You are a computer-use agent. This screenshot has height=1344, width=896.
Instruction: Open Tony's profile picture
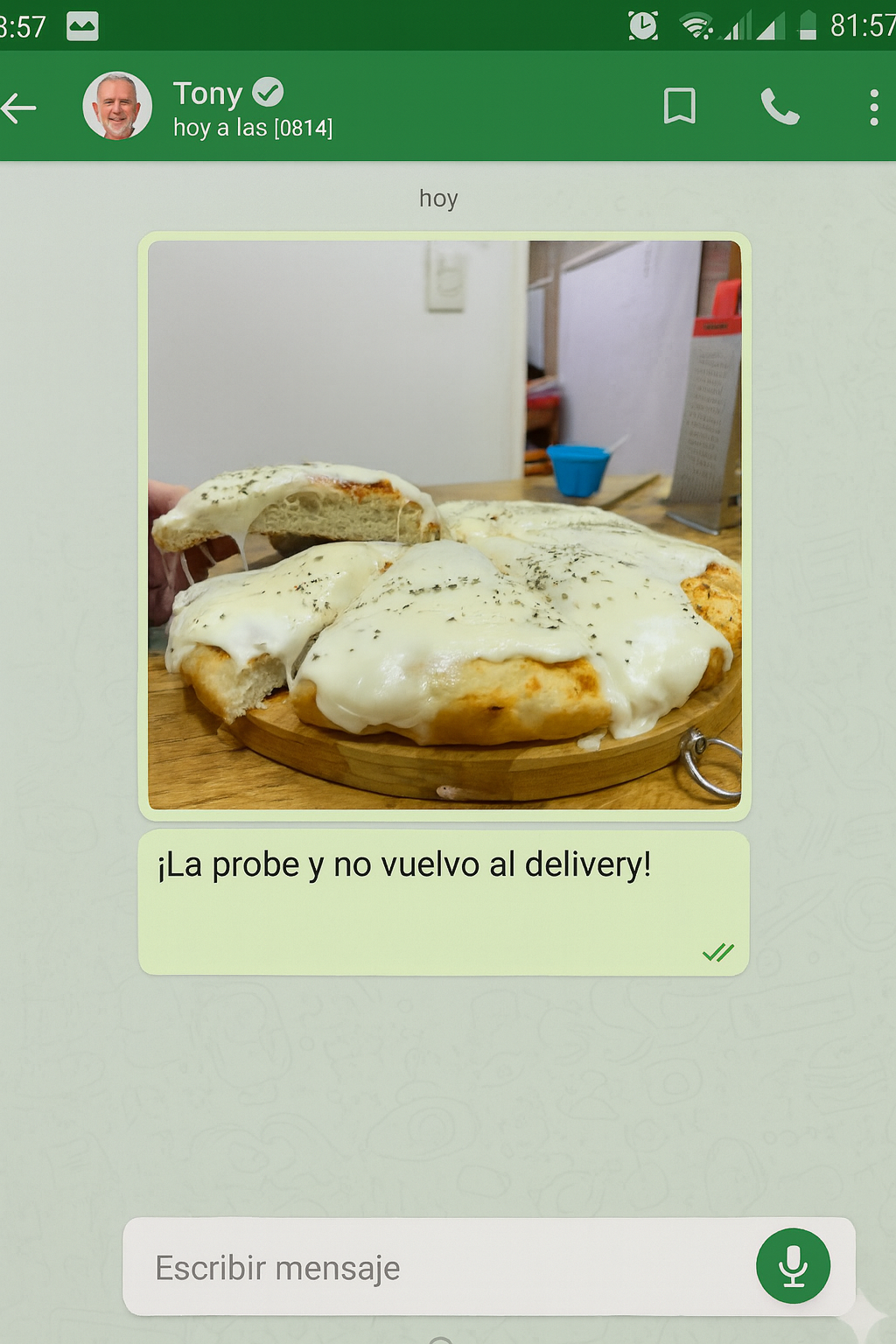click(117, 106)
